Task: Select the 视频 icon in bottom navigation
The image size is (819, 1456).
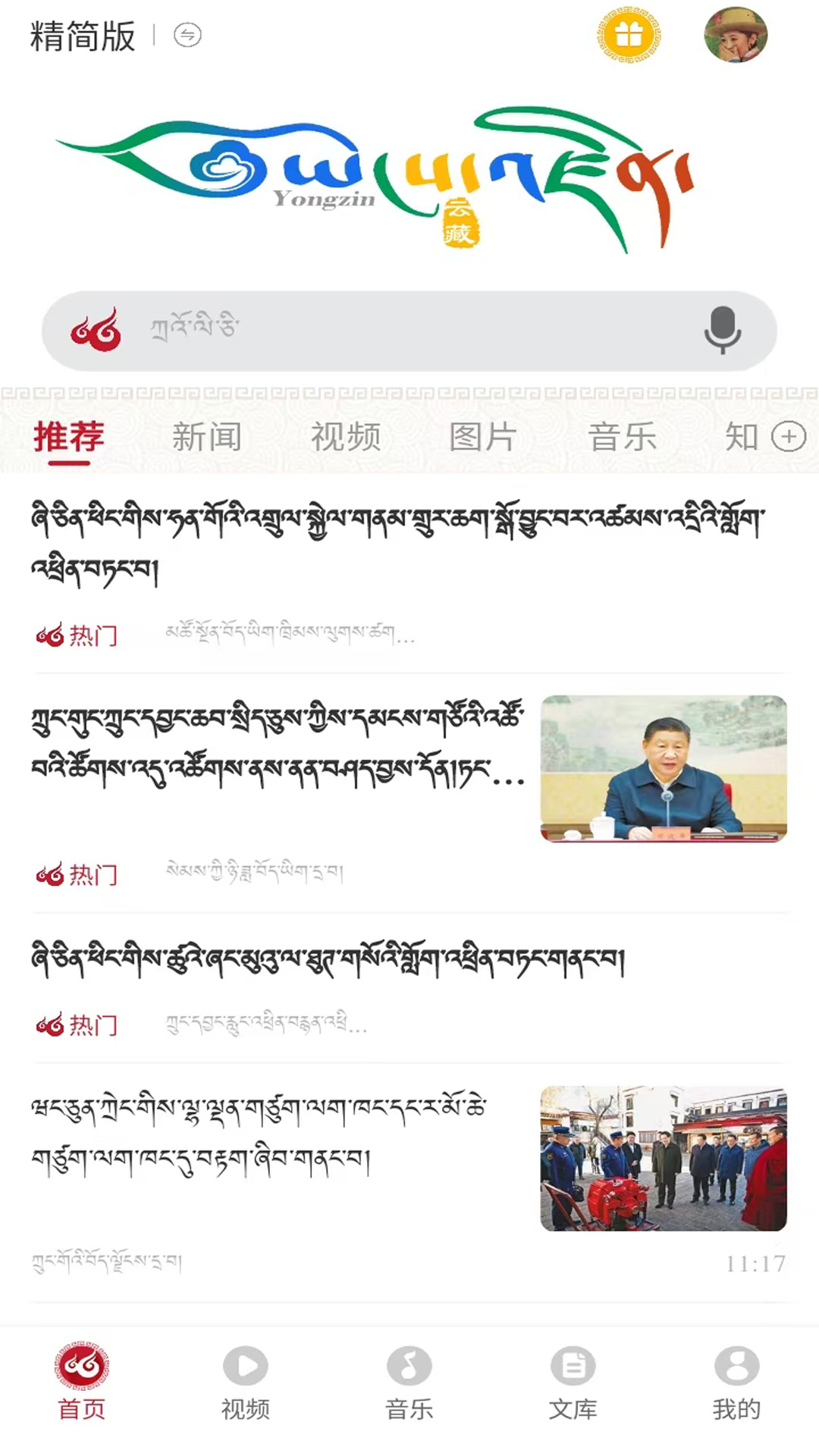Action: point(245,1380)
